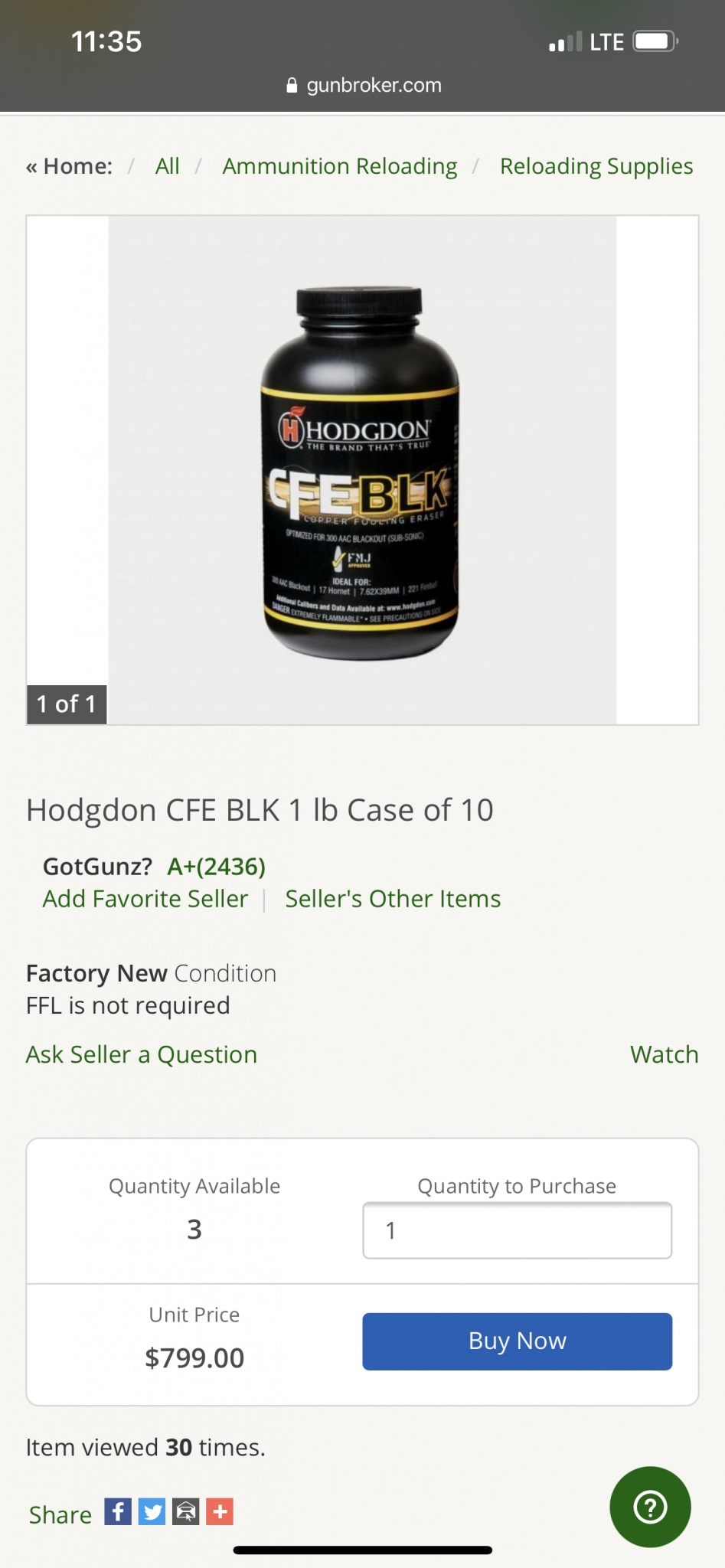Tap the Quantity to Purchase field

(x=517, y=1230)
